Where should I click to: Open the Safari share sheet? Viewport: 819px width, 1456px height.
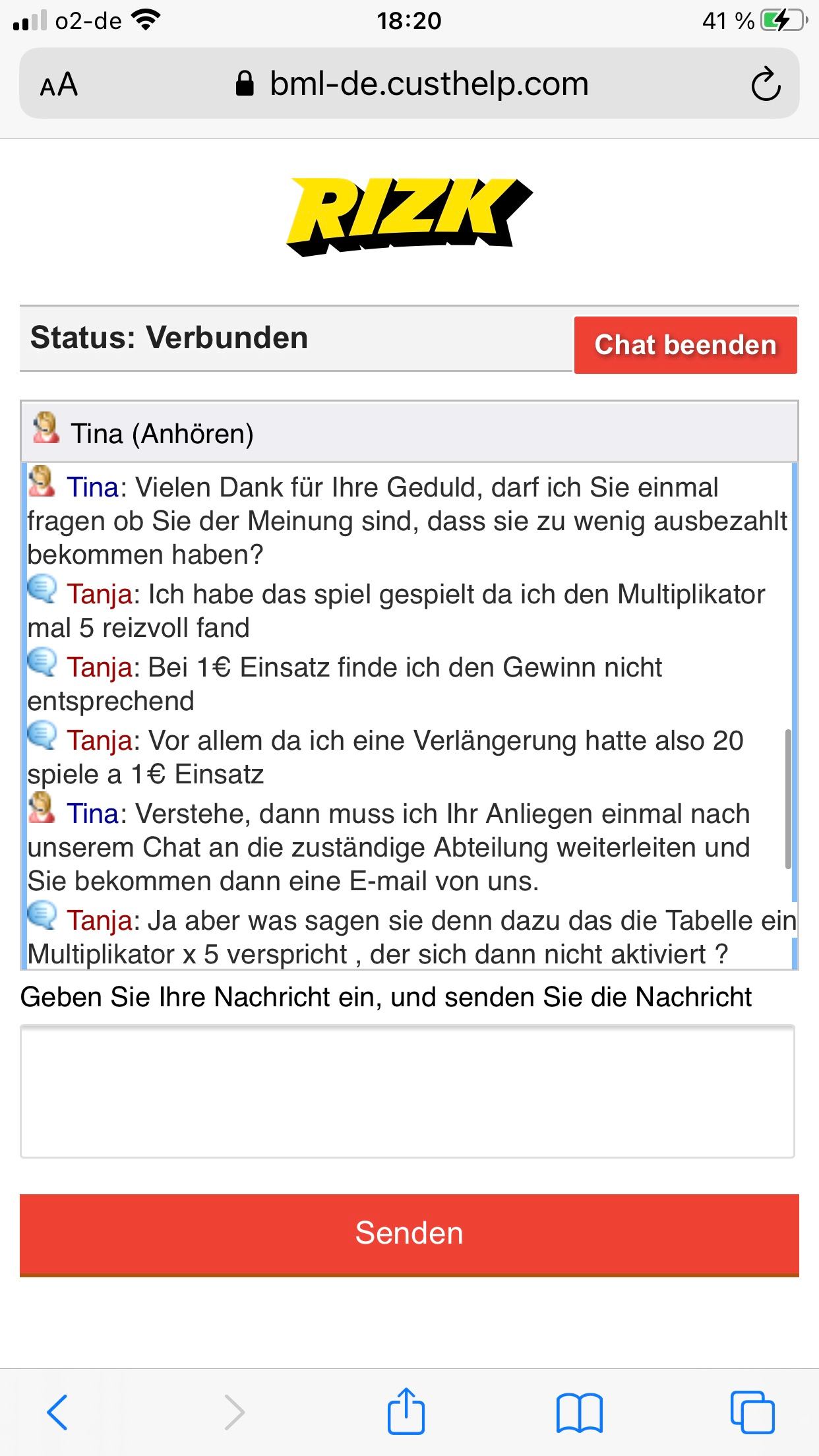406,1412
